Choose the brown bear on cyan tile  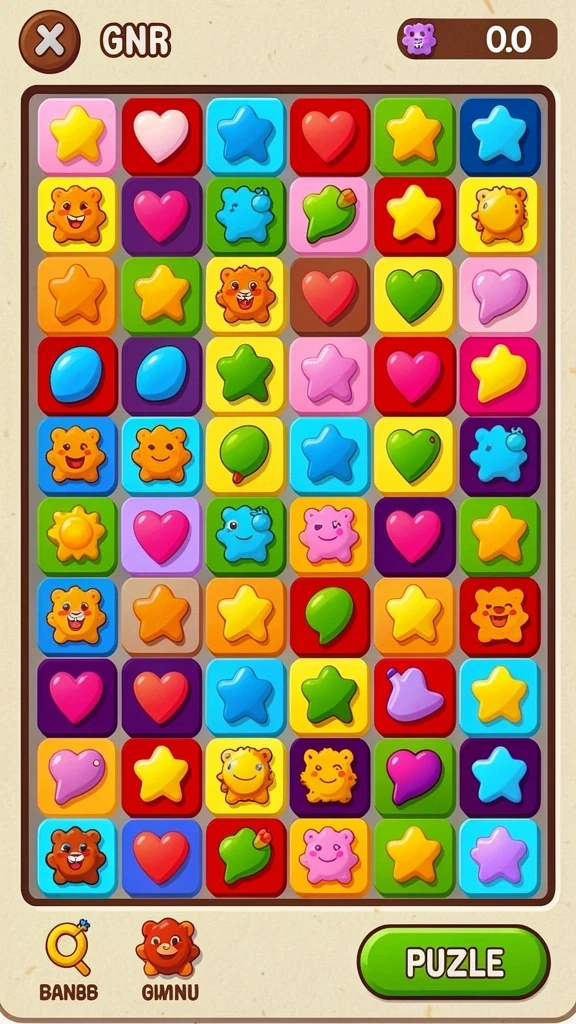pos(77,856)
